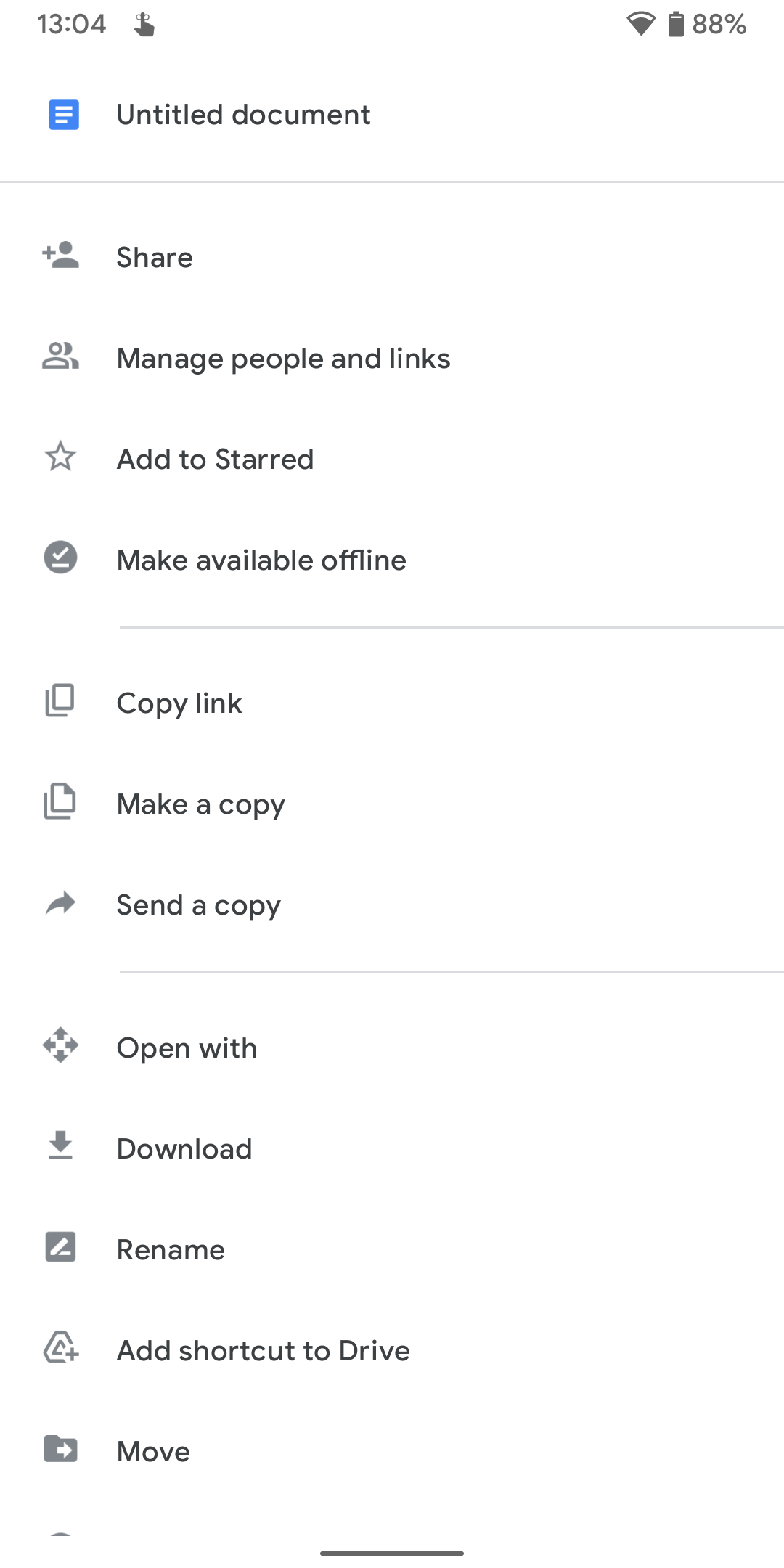Click the Copy link icon
The width and height of the screenshot is (784, 1568).
[x=60, y=702]
